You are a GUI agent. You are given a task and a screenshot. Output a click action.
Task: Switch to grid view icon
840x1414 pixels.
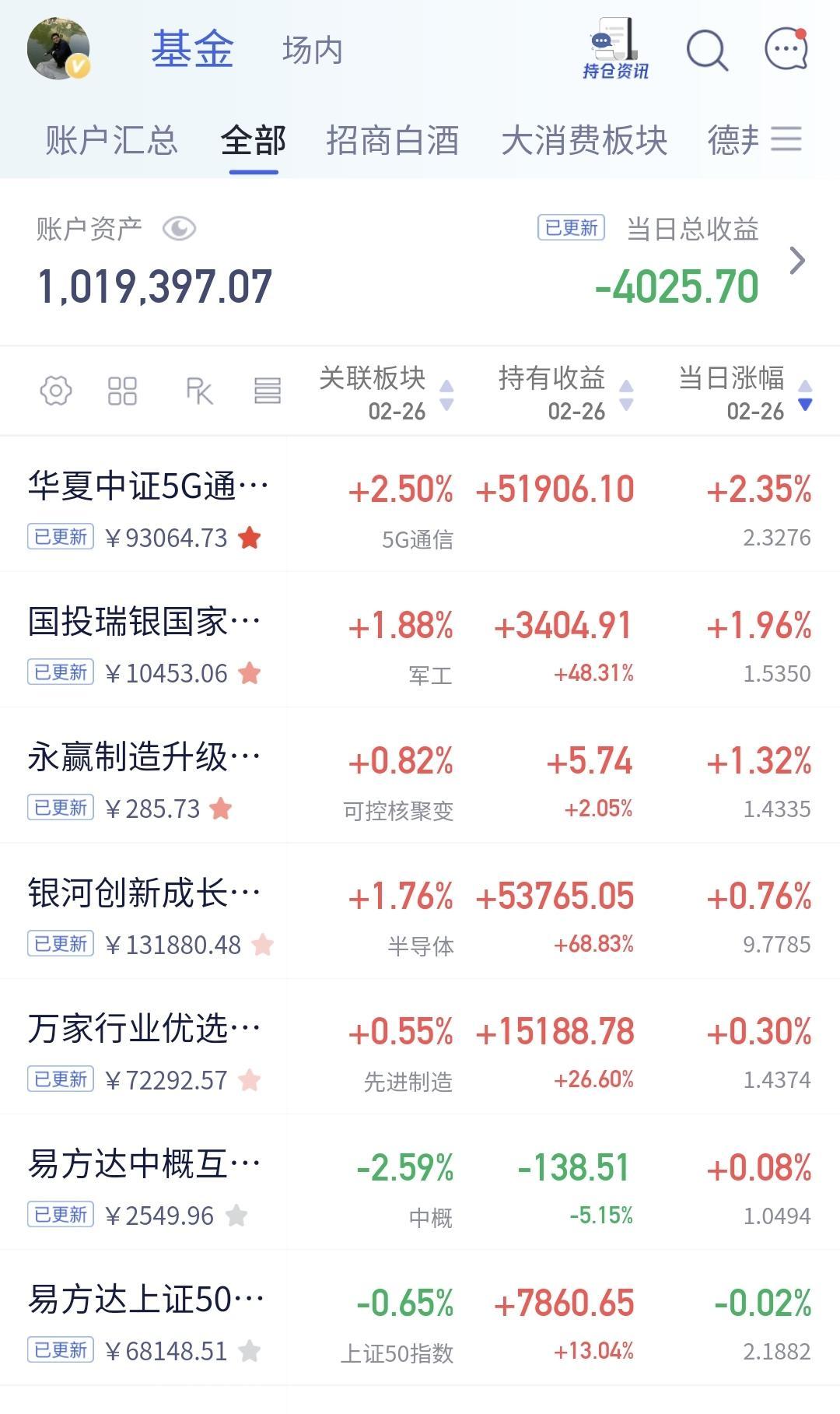coord(122,391)
